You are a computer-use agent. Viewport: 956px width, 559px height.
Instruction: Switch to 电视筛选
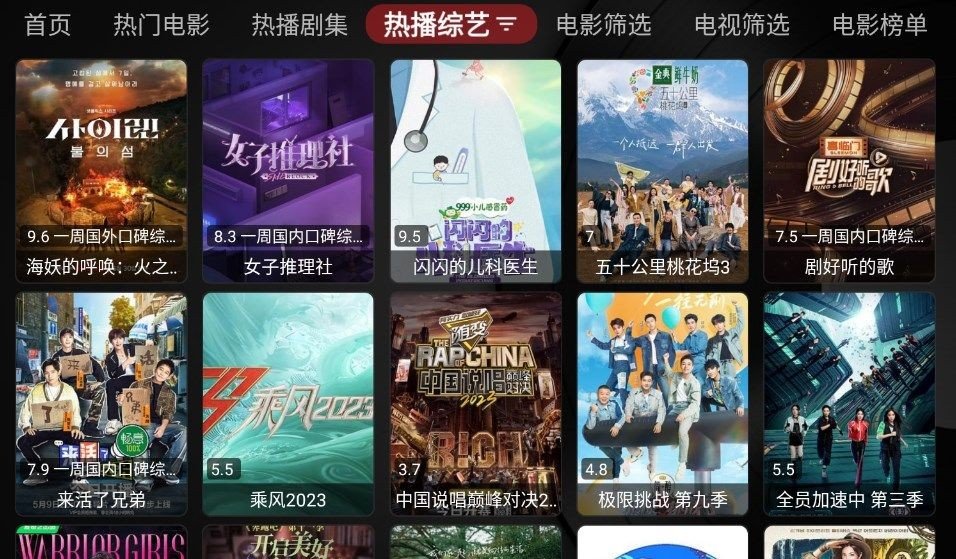pos(741,24)
